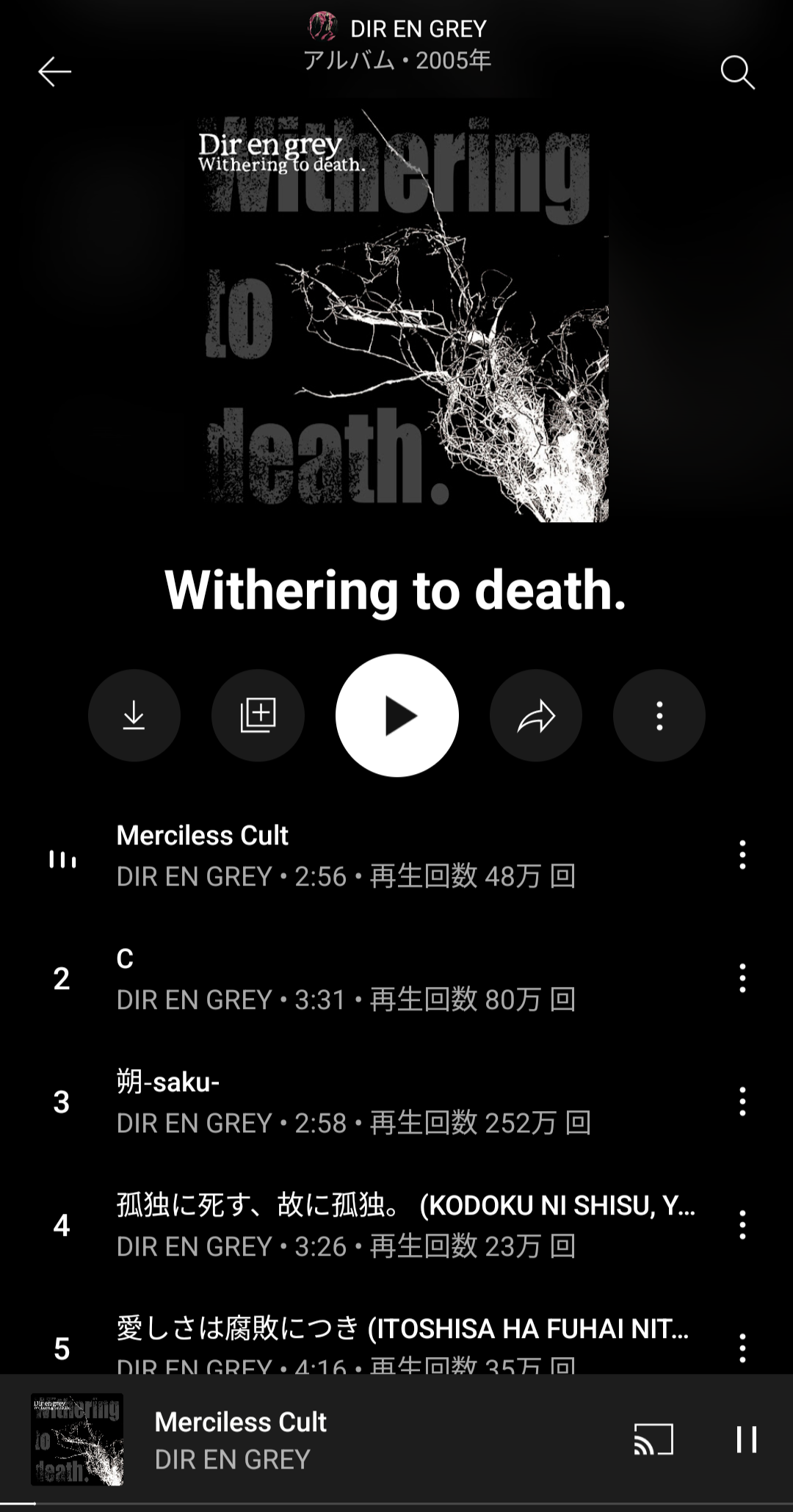This screenshot has height=1512, width=793.
Task: Share the album Withering to death.
Action: coord(536,715)
